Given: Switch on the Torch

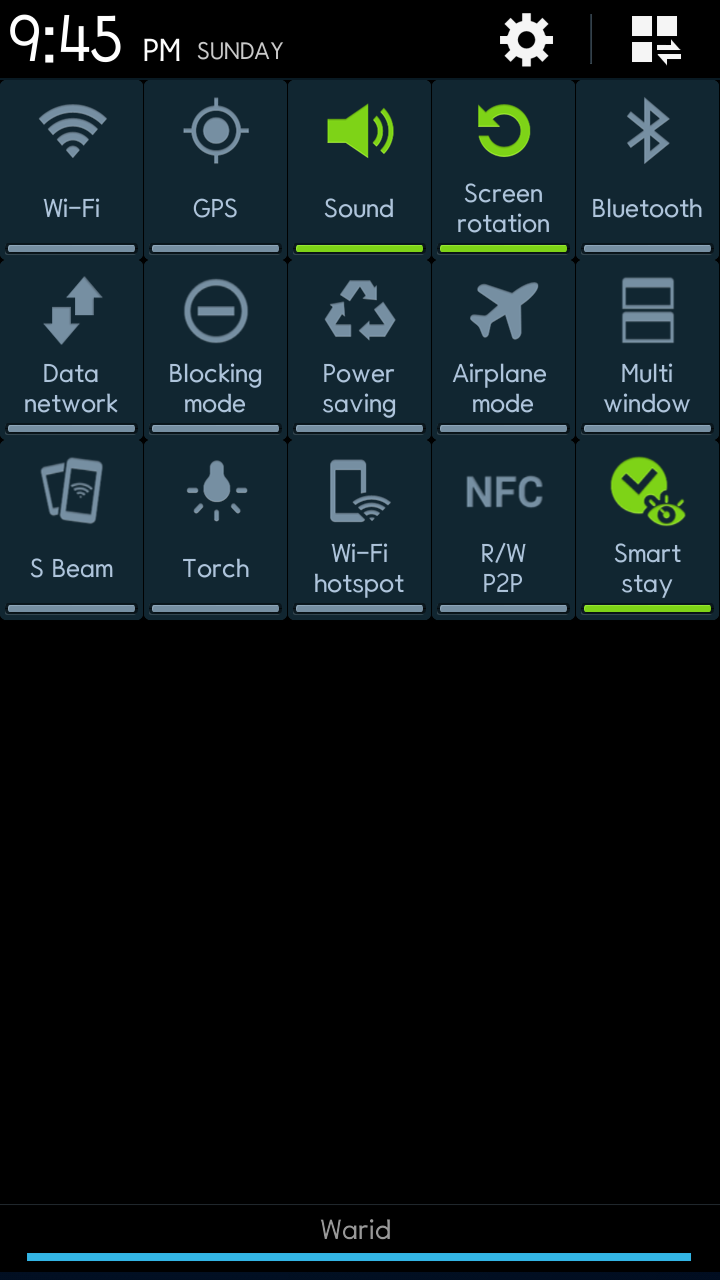Looking at the screenshot, I should 215,528.
